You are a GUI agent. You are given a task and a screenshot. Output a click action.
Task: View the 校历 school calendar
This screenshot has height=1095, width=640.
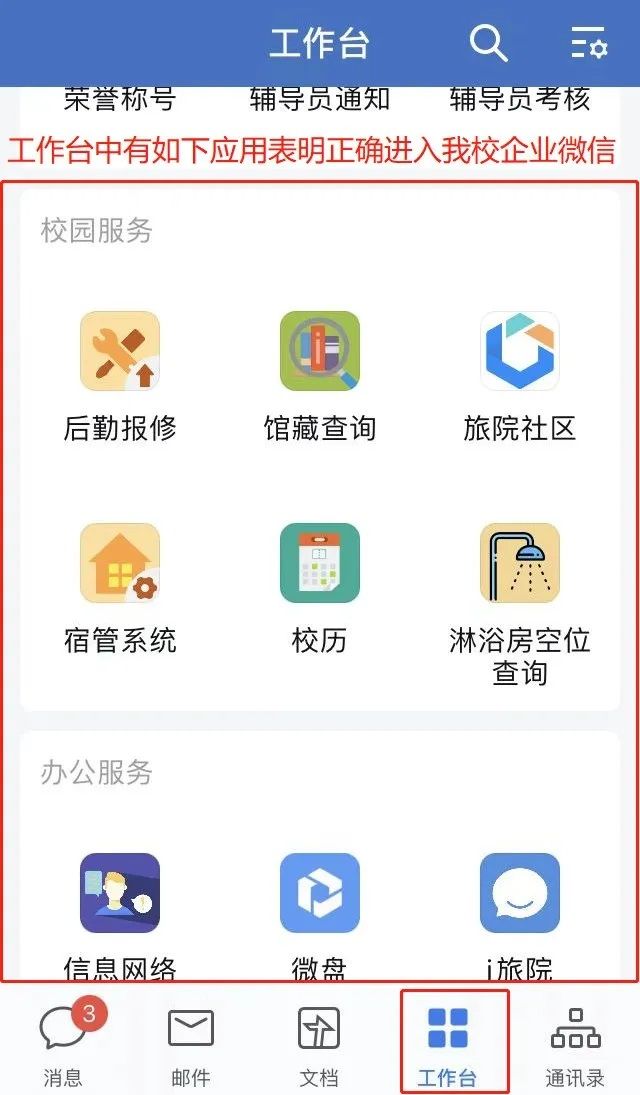click(320, 564)
